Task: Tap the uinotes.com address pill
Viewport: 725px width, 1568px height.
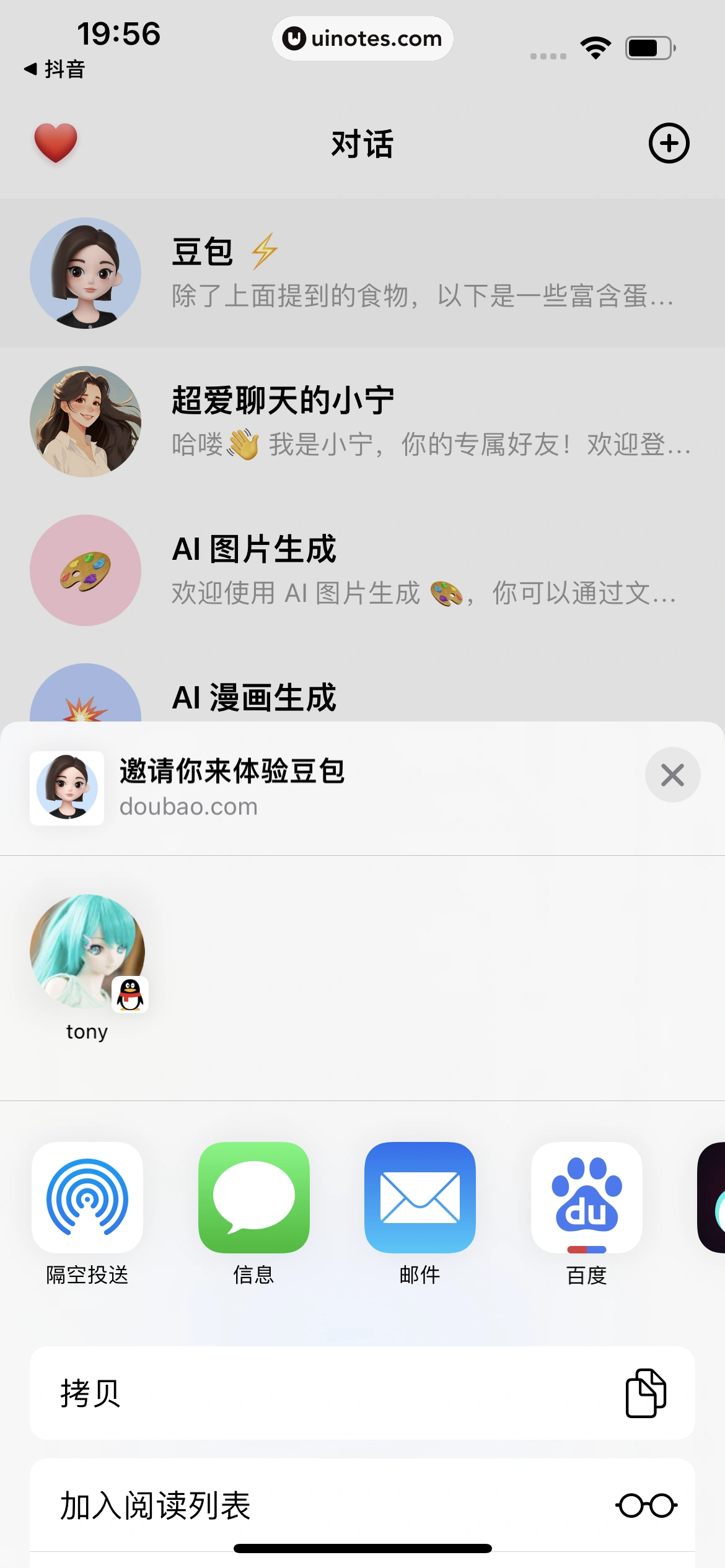Action: tap(362, 38)
